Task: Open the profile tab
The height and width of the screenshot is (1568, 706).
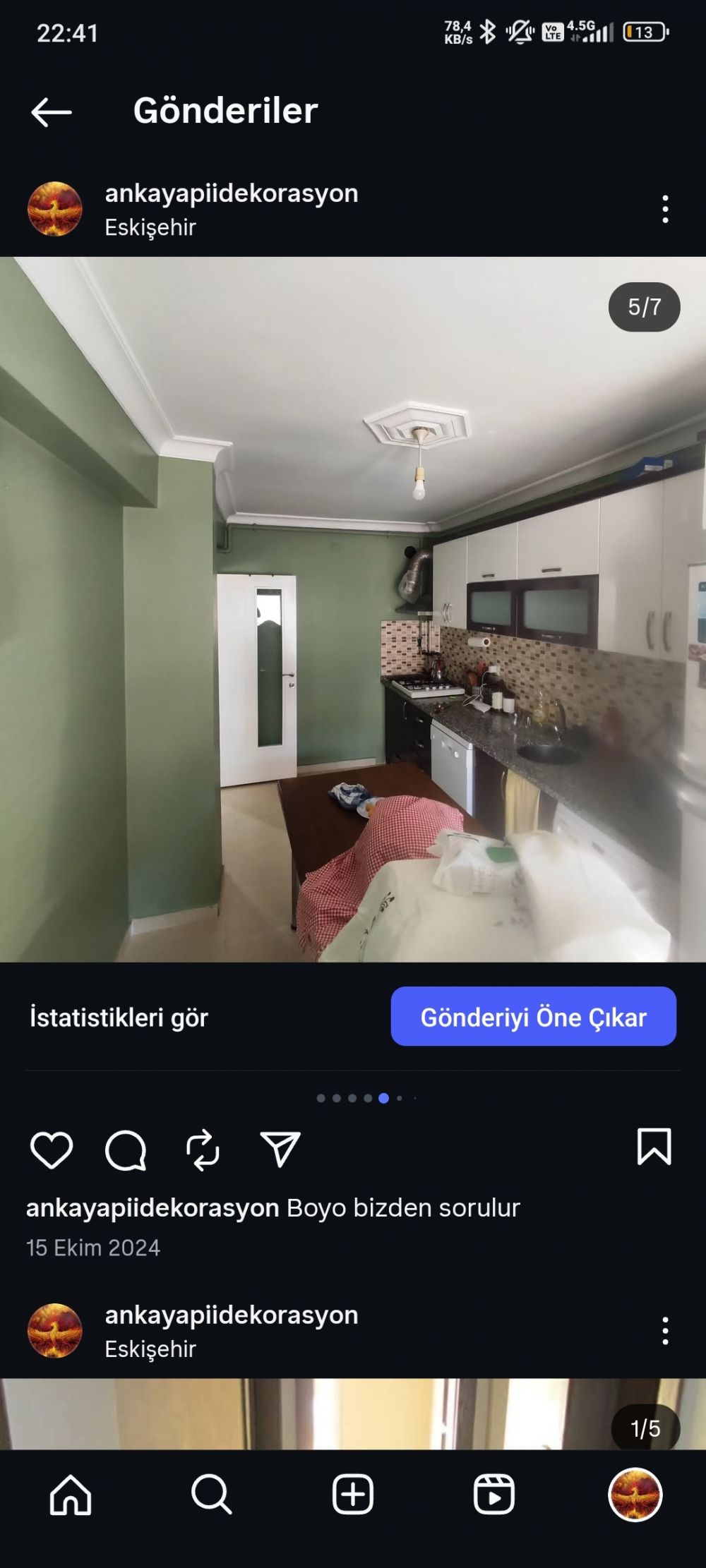Action: click(635, 1495)
